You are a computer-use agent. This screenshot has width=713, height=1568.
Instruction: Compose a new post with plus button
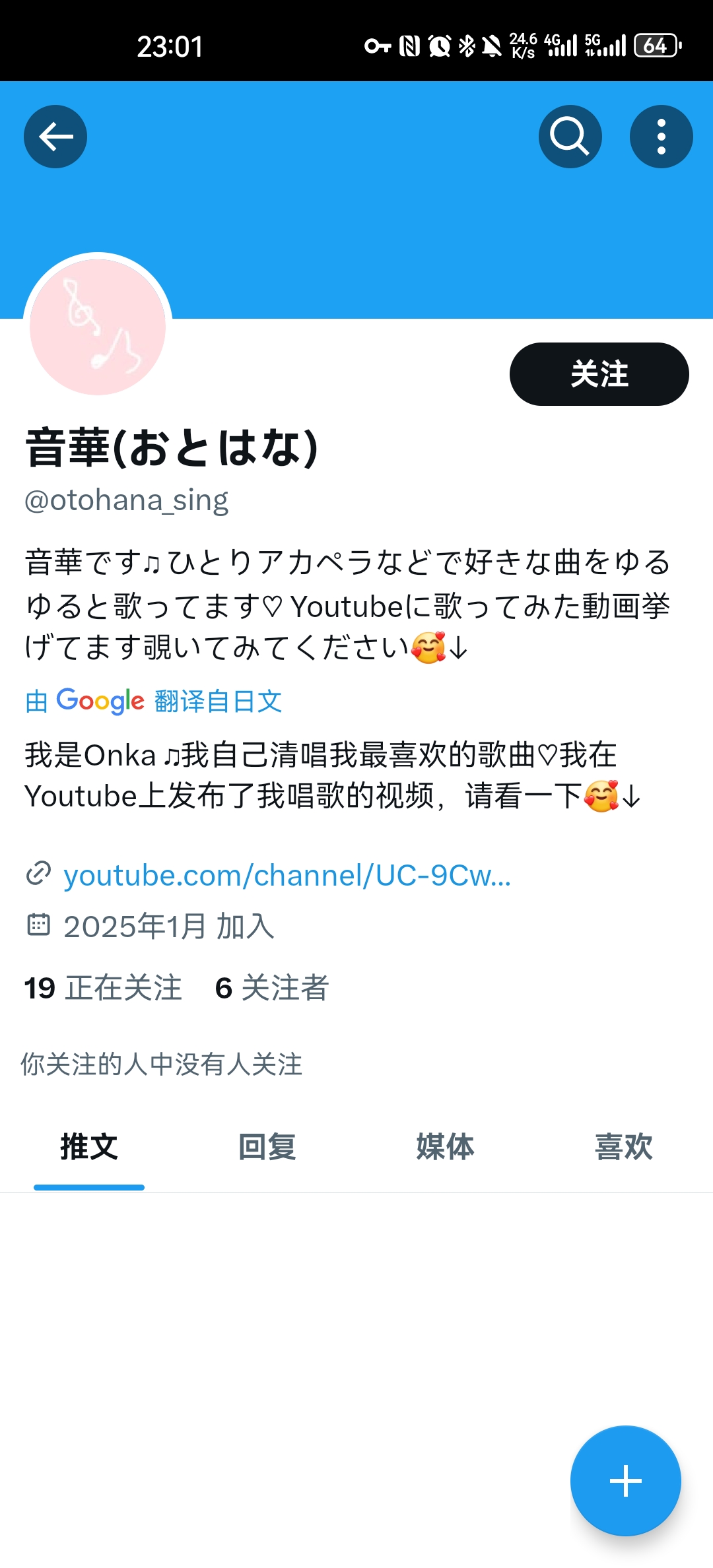[625, 1481]
